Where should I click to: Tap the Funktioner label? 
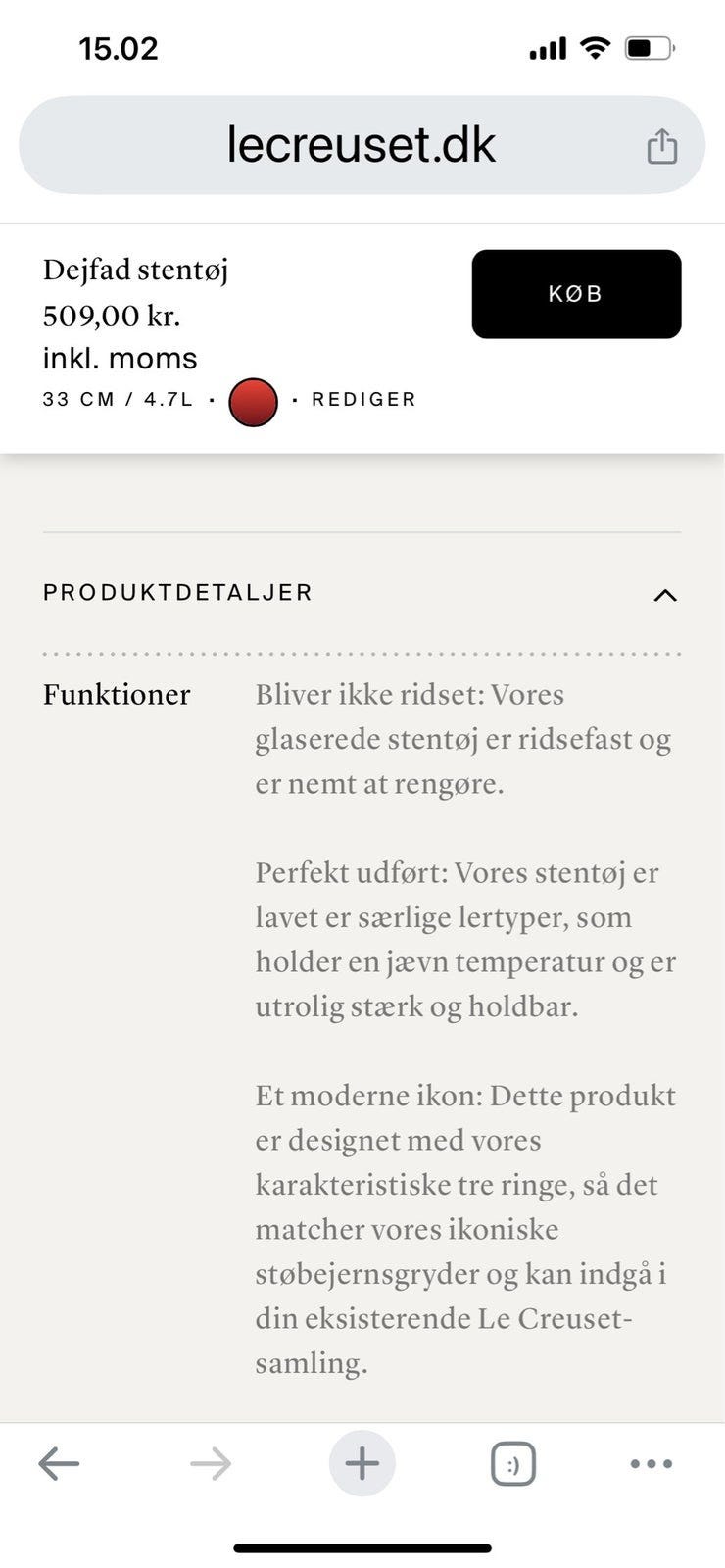click(x=116, y=695)
